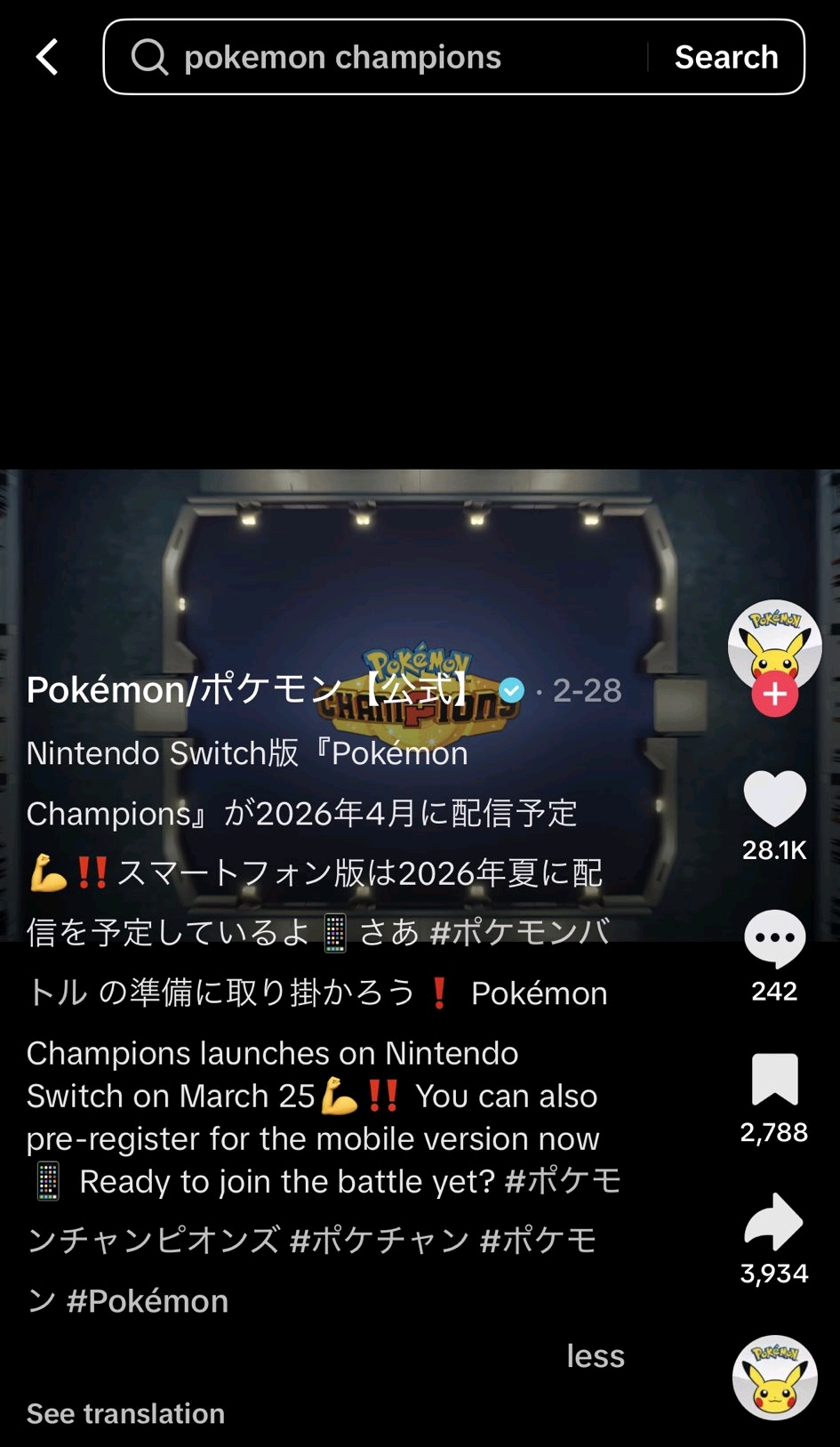The width and height of the screenshot is (840, 1447).
Task: Open the spinning sound disc
Action: tap(774, 1377)
